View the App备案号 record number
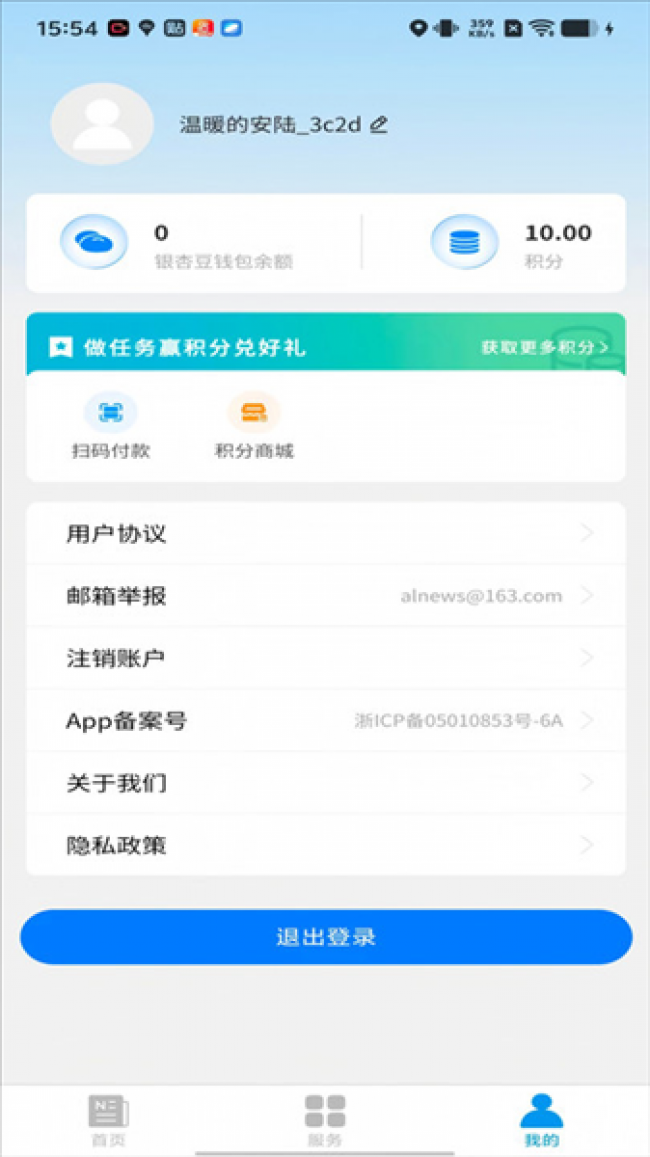650x1157 pixels. (325, 720)
